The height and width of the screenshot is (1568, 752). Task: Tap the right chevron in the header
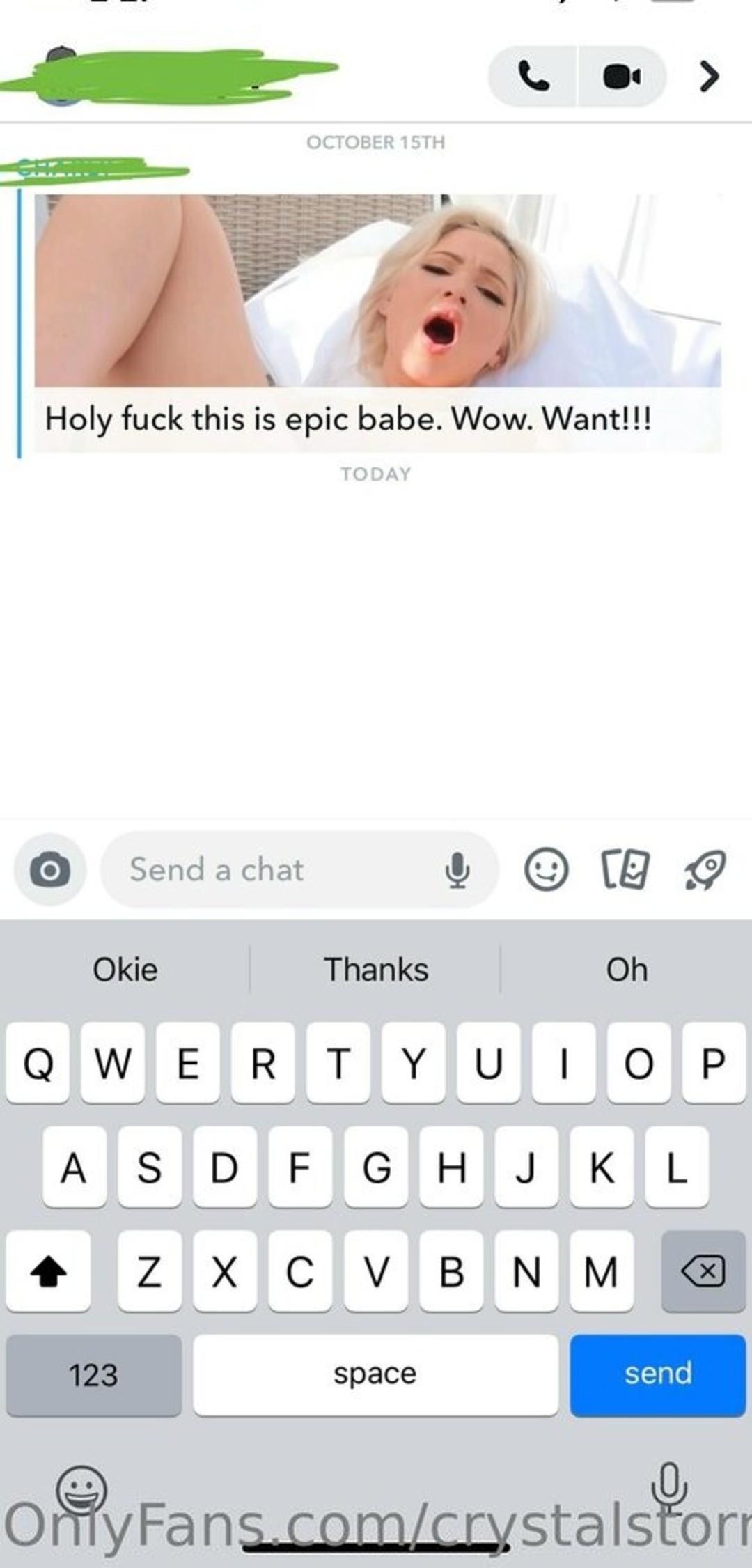click(709, 77)
